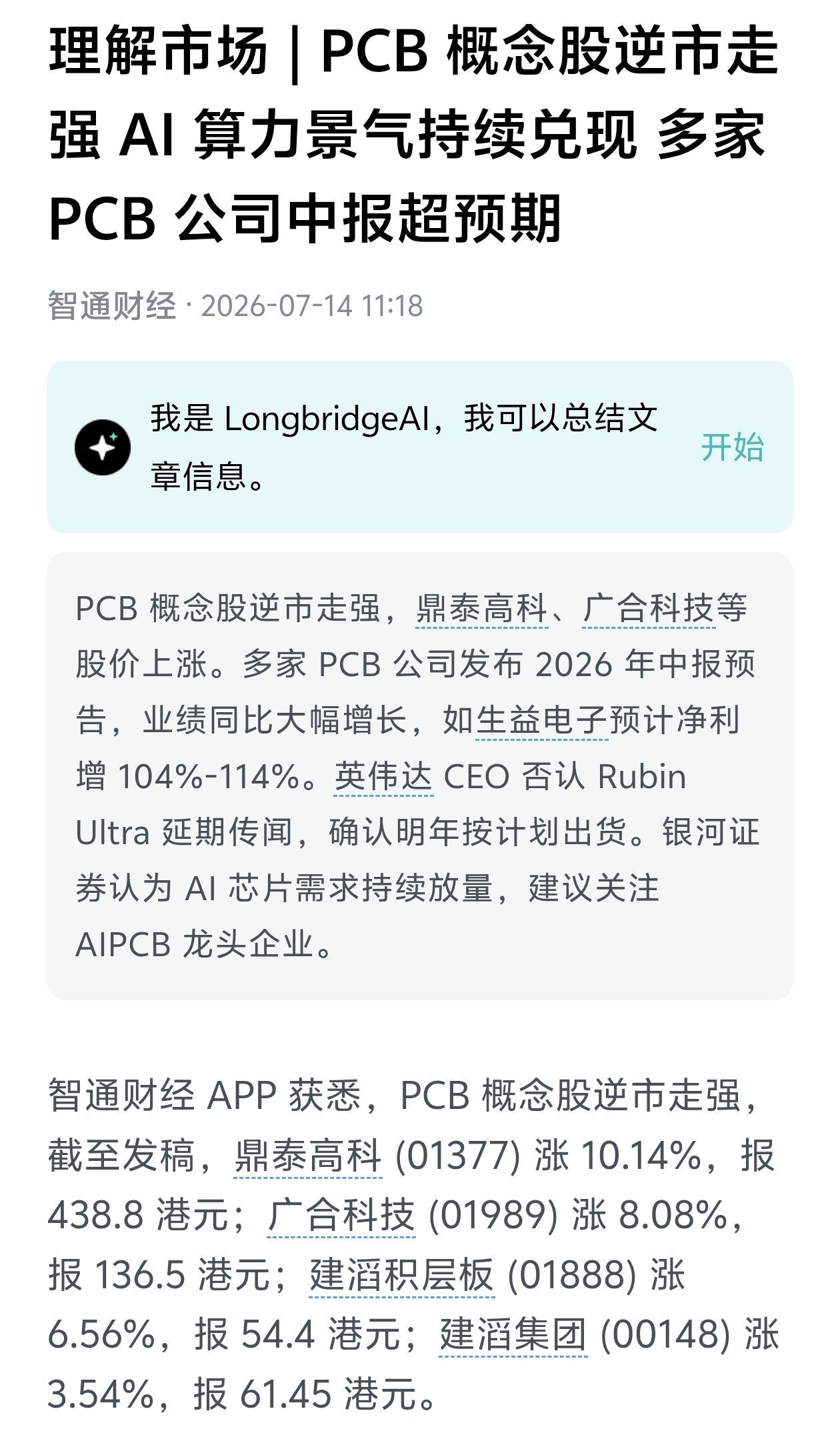Screen dimensions: 840x1451
Task: Tap 开始 to summarize with LongbridgeAI
Action: pyautogui.click(x=732, y=447)
